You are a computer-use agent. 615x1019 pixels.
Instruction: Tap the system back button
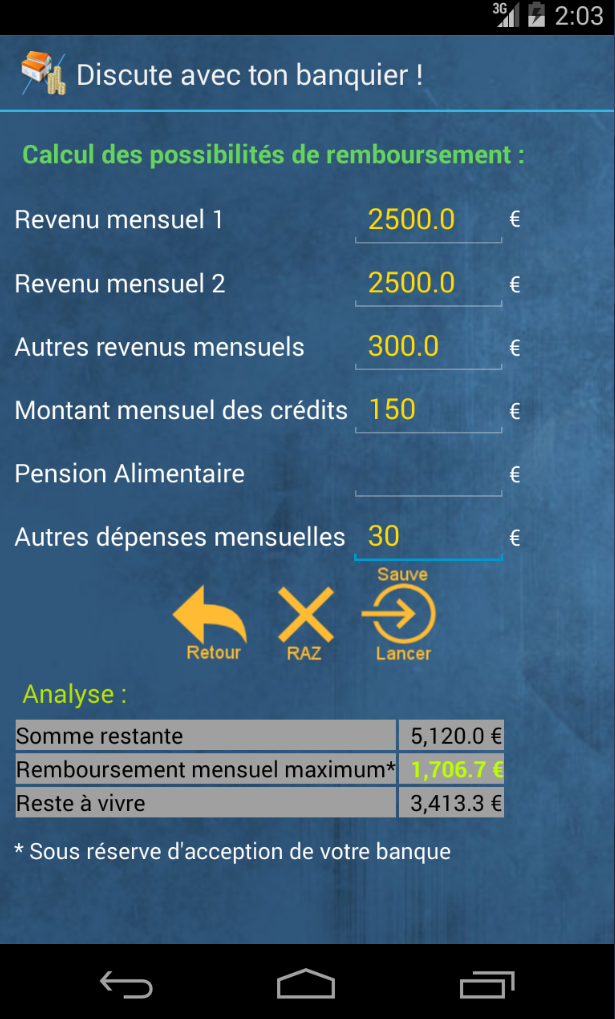pyautogui.click(x=126, y=985)
